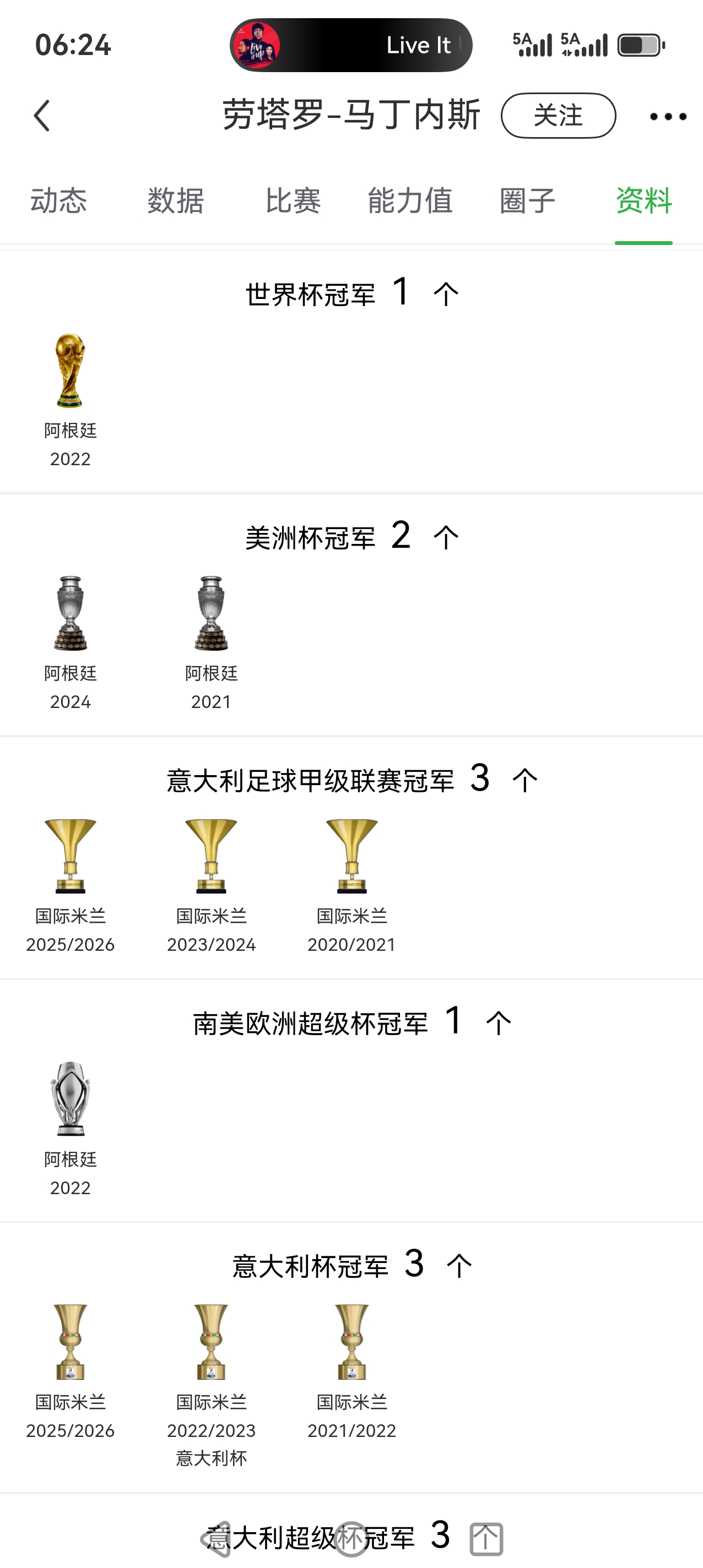
Task: Open the three-dot overflow menu
Action: pyautogui.click(x=668, y=116)
